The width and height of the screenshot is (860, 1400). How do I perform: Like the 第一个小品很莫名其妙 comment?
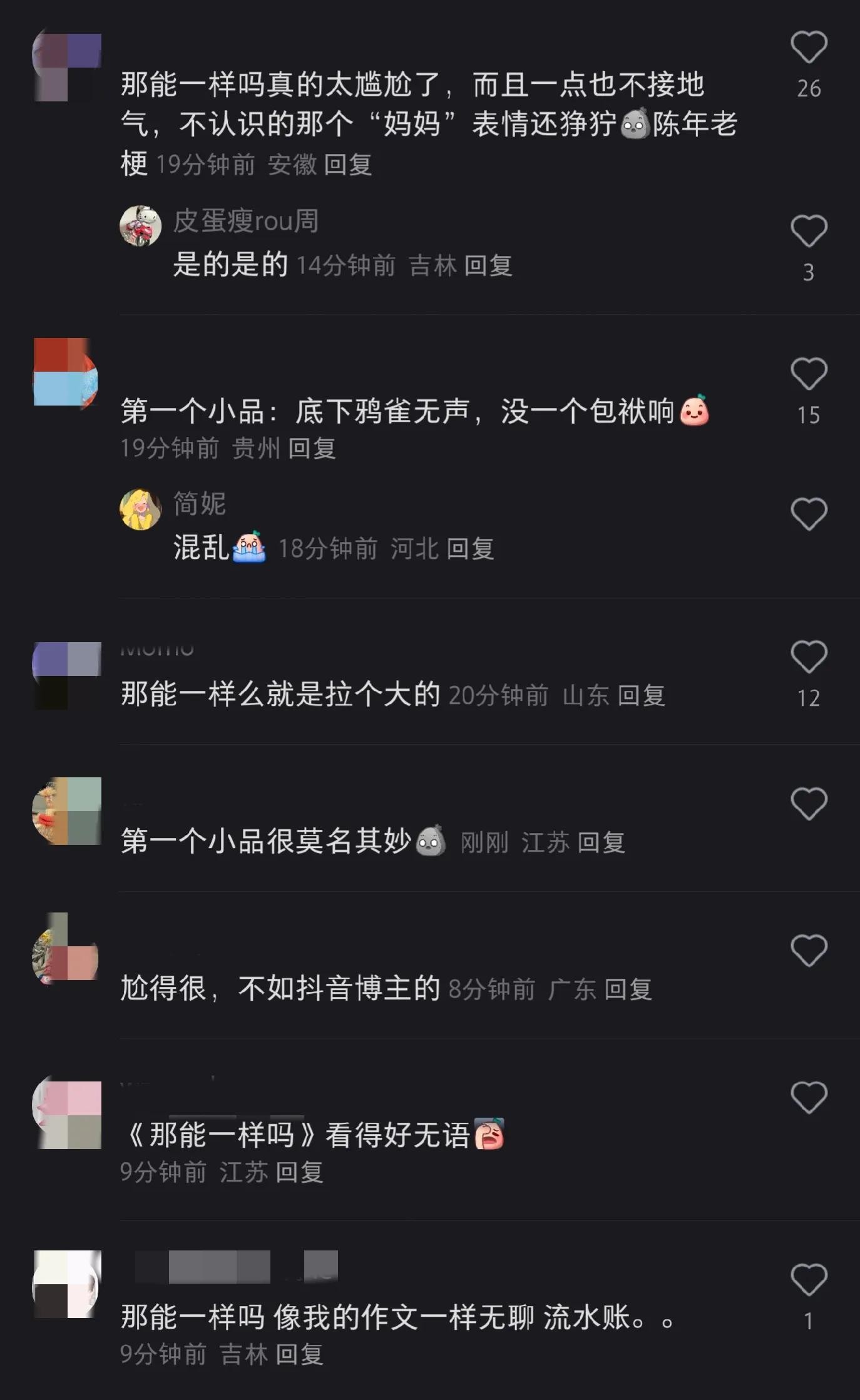[x=809, y=804]
